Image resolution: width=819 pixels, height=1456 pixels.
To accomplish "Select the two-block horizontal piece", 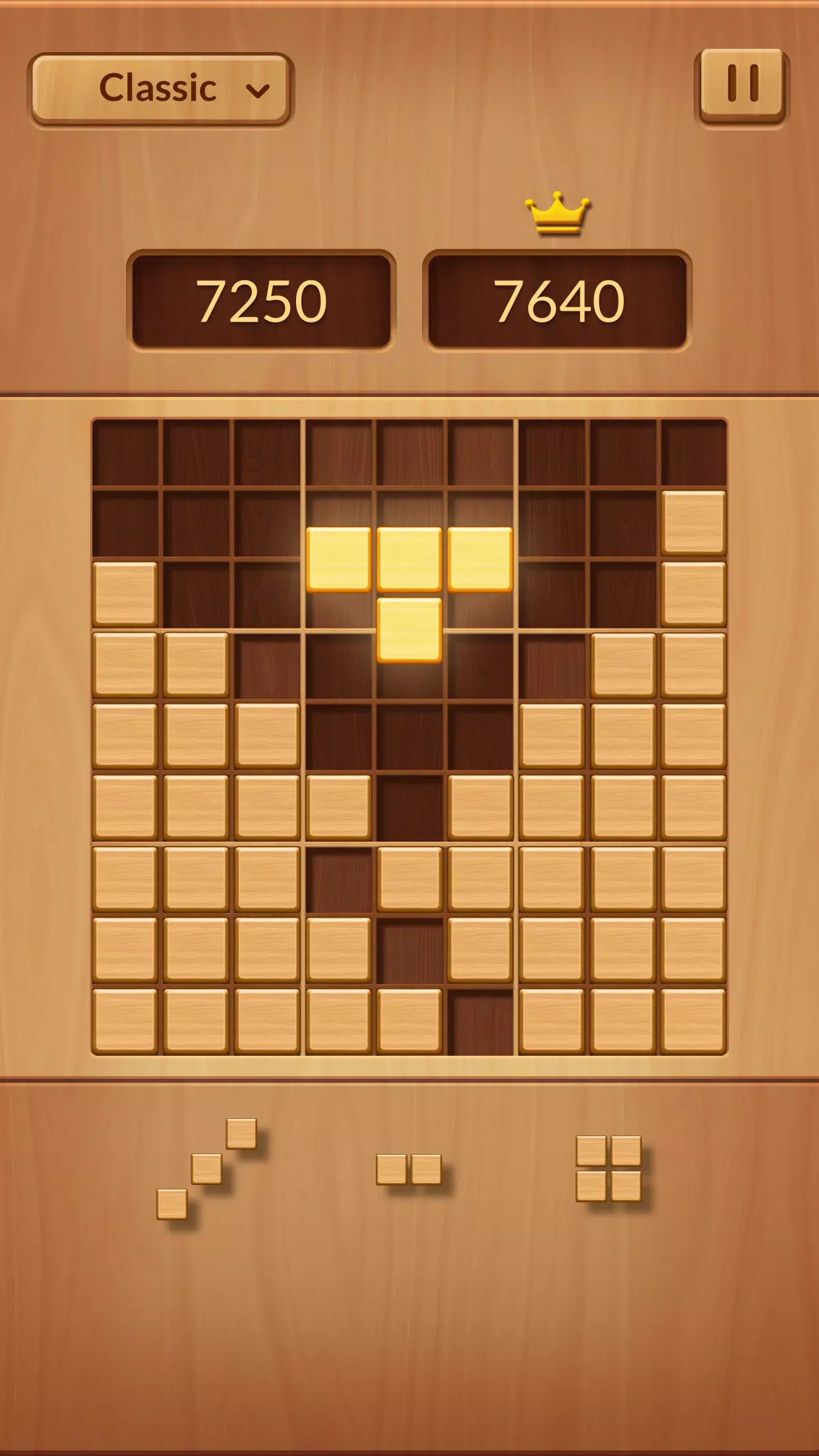I will (408, 1169).
